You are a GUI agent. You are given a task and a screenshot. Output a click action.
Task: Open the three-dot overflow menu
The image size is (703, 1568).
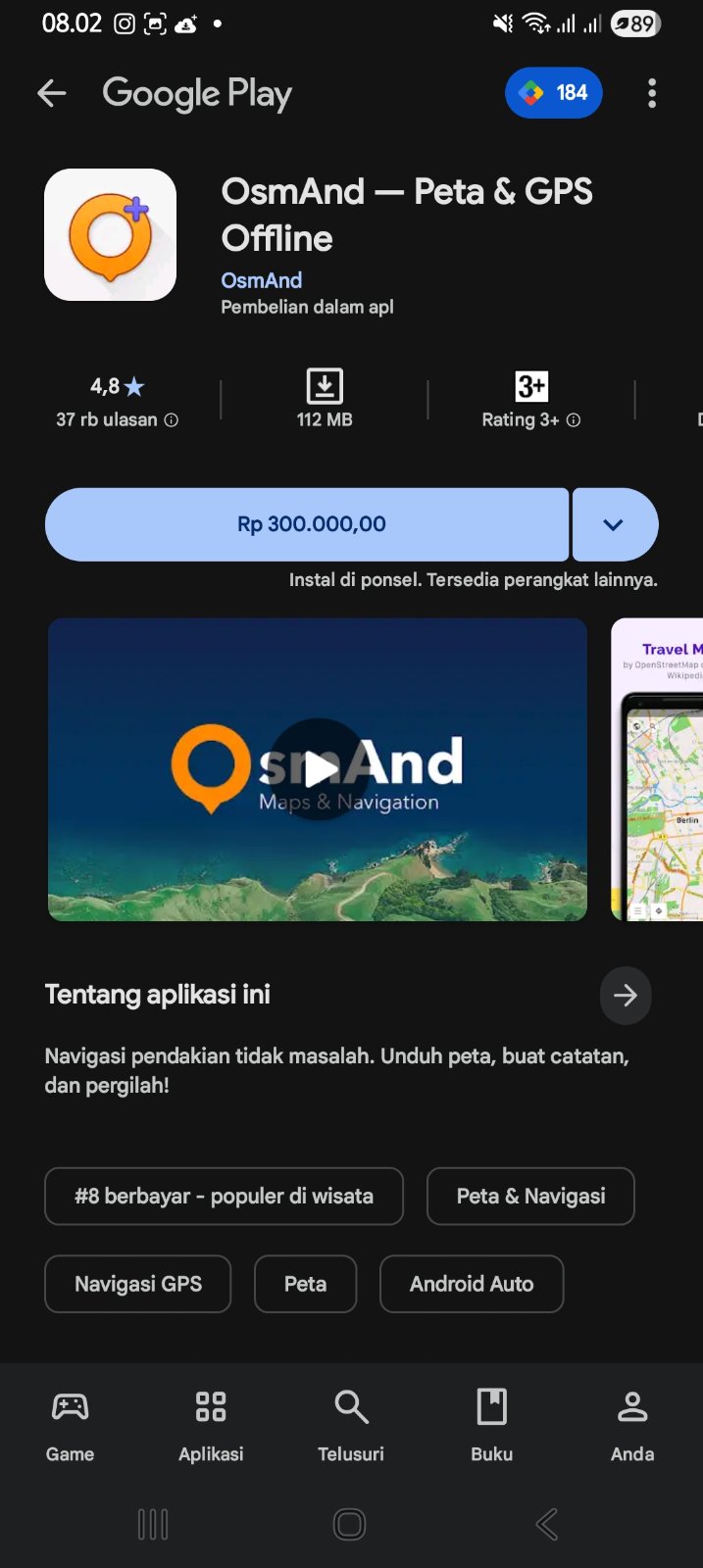pyautogui.click(x=652, y=94)
